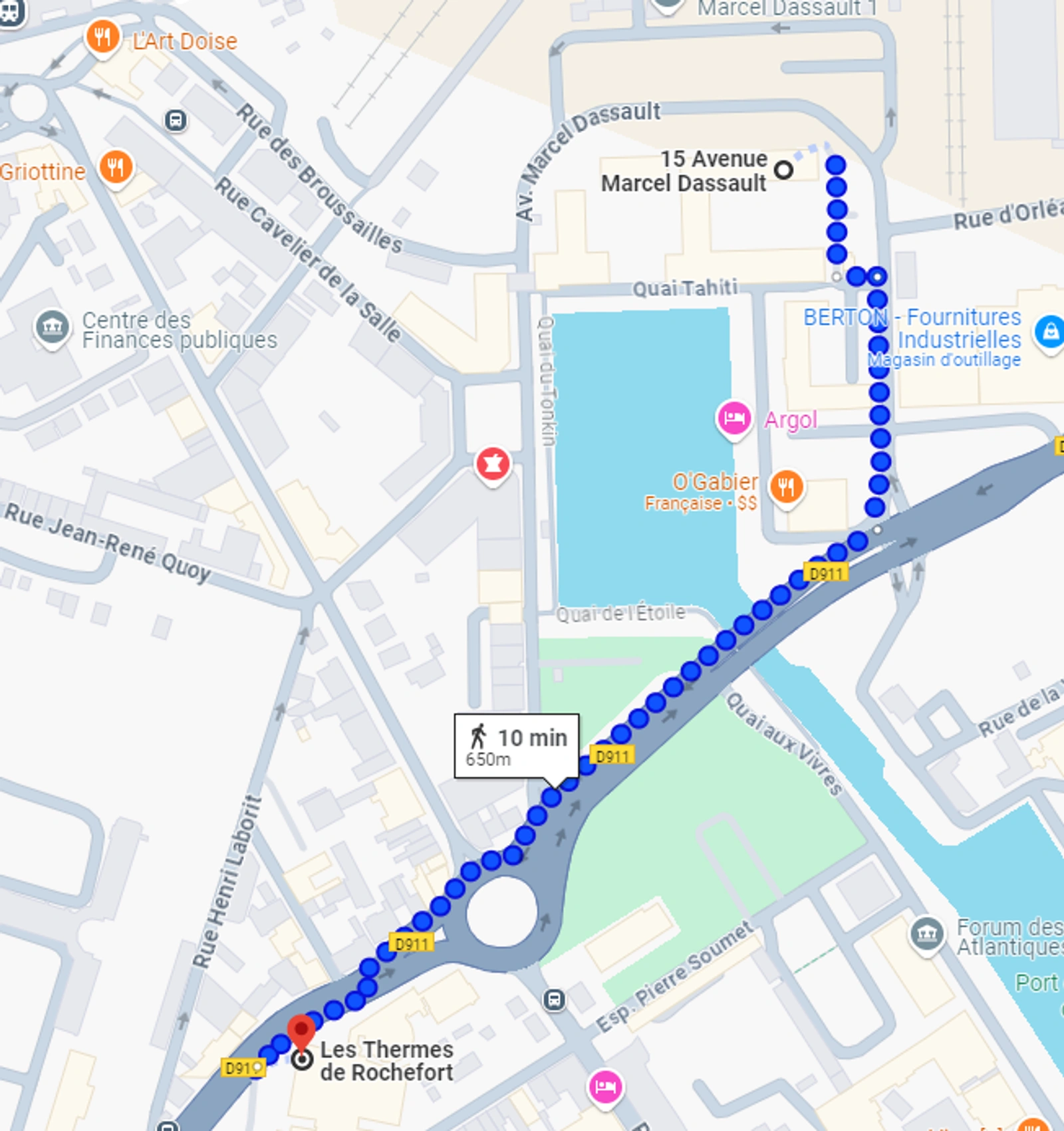Screen dimensions: 1064x1131
Task: Tap the 15 Avenue Marcel Dassault start point
Action: click(x=784, y=170)
